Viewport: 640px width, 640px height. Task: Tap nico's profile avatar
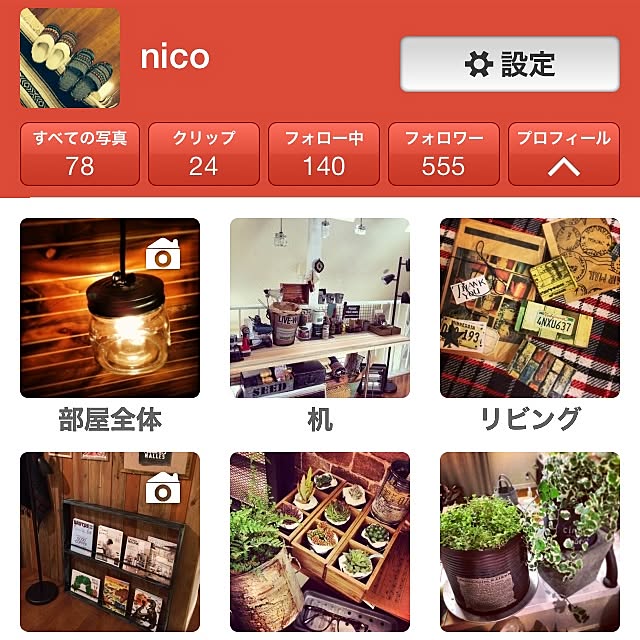coord(70,58)
